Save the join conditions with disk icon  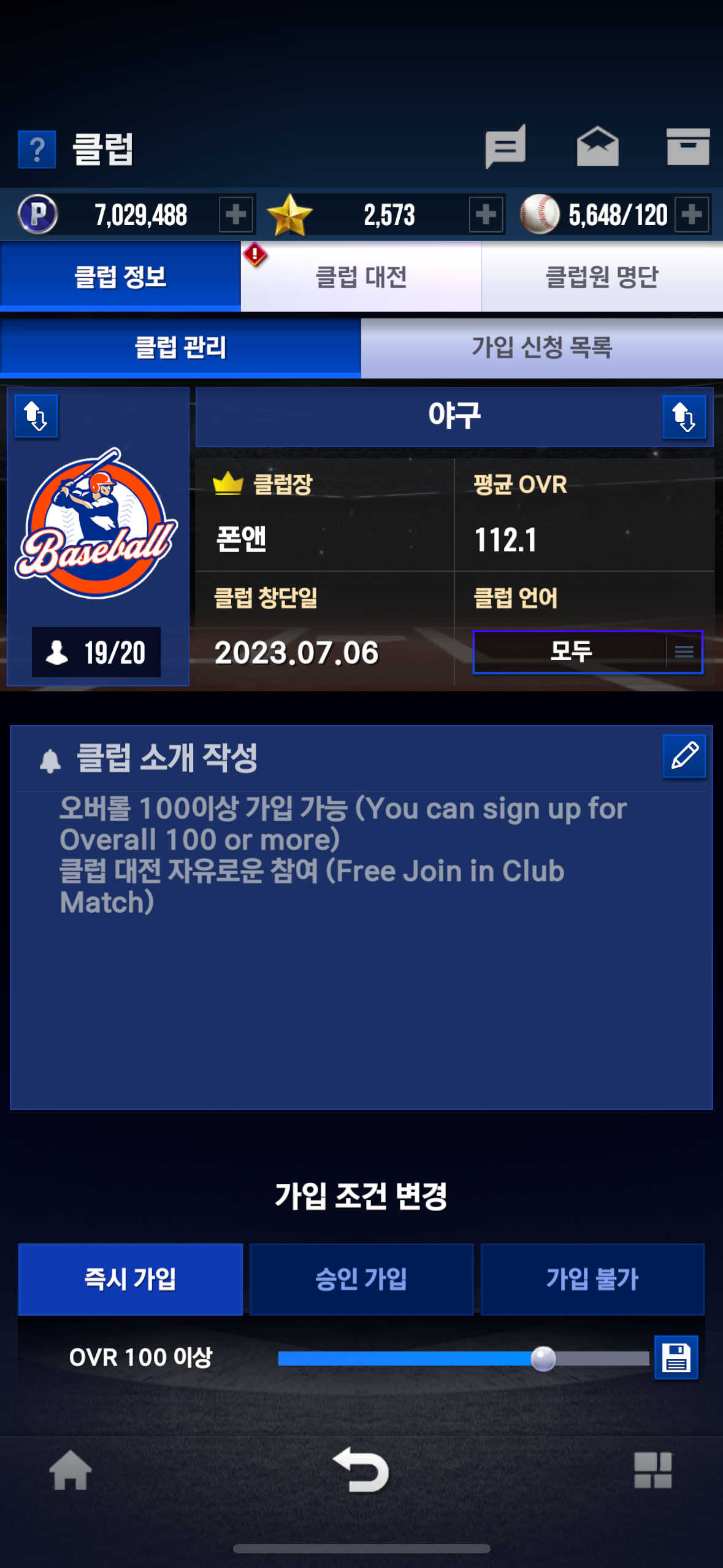click(x=676, y=1358)
